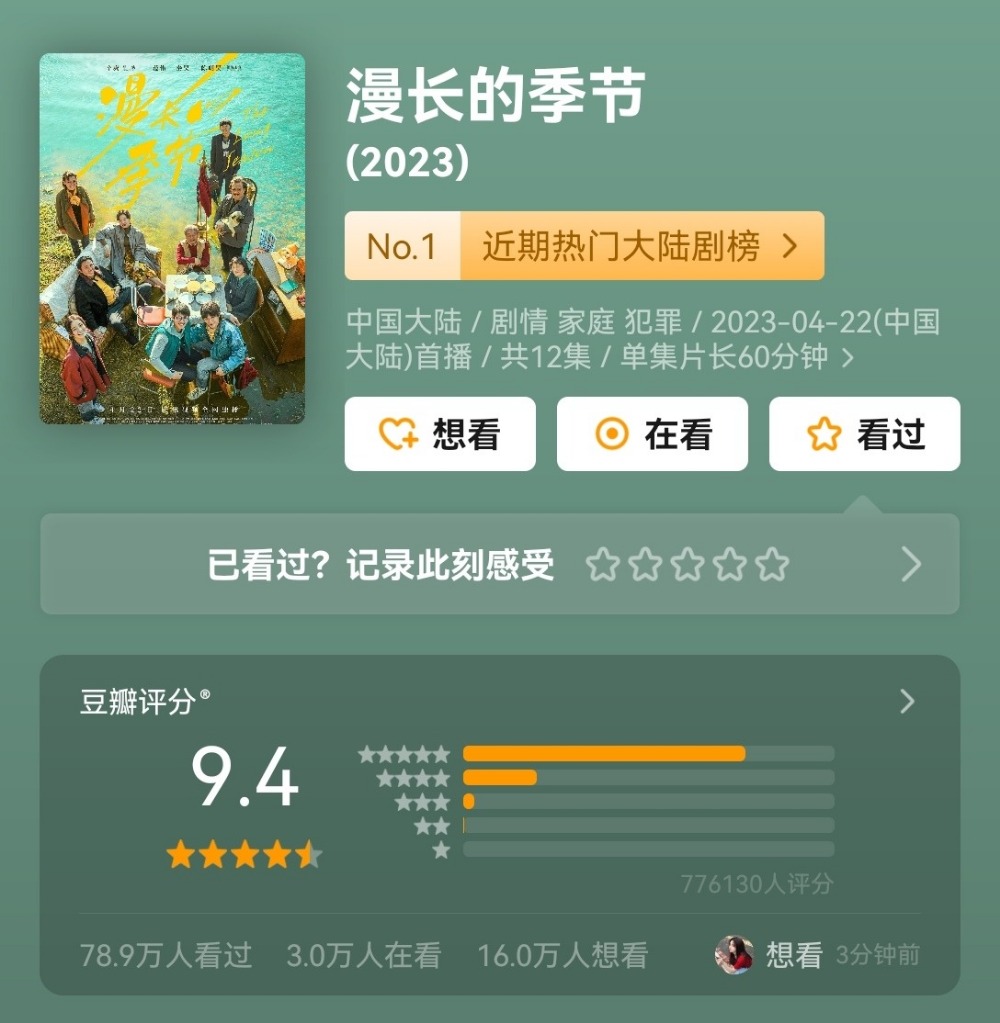Viewport: 1000px width, 1023px height.
Task: Mark the show as 想看
Action: tap(440, 434)
